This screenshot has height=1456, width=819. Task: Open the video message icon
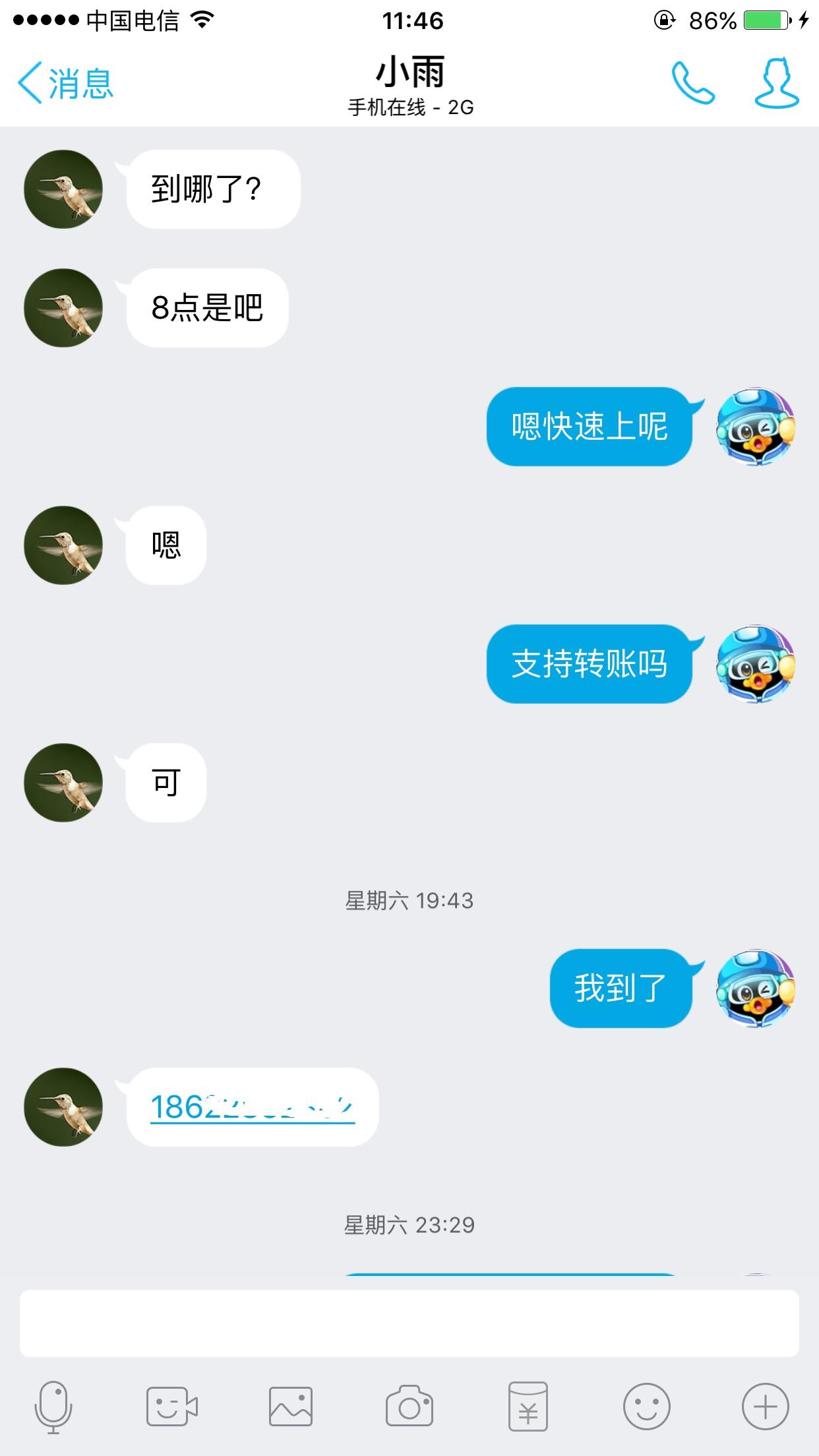[171, 1407]
